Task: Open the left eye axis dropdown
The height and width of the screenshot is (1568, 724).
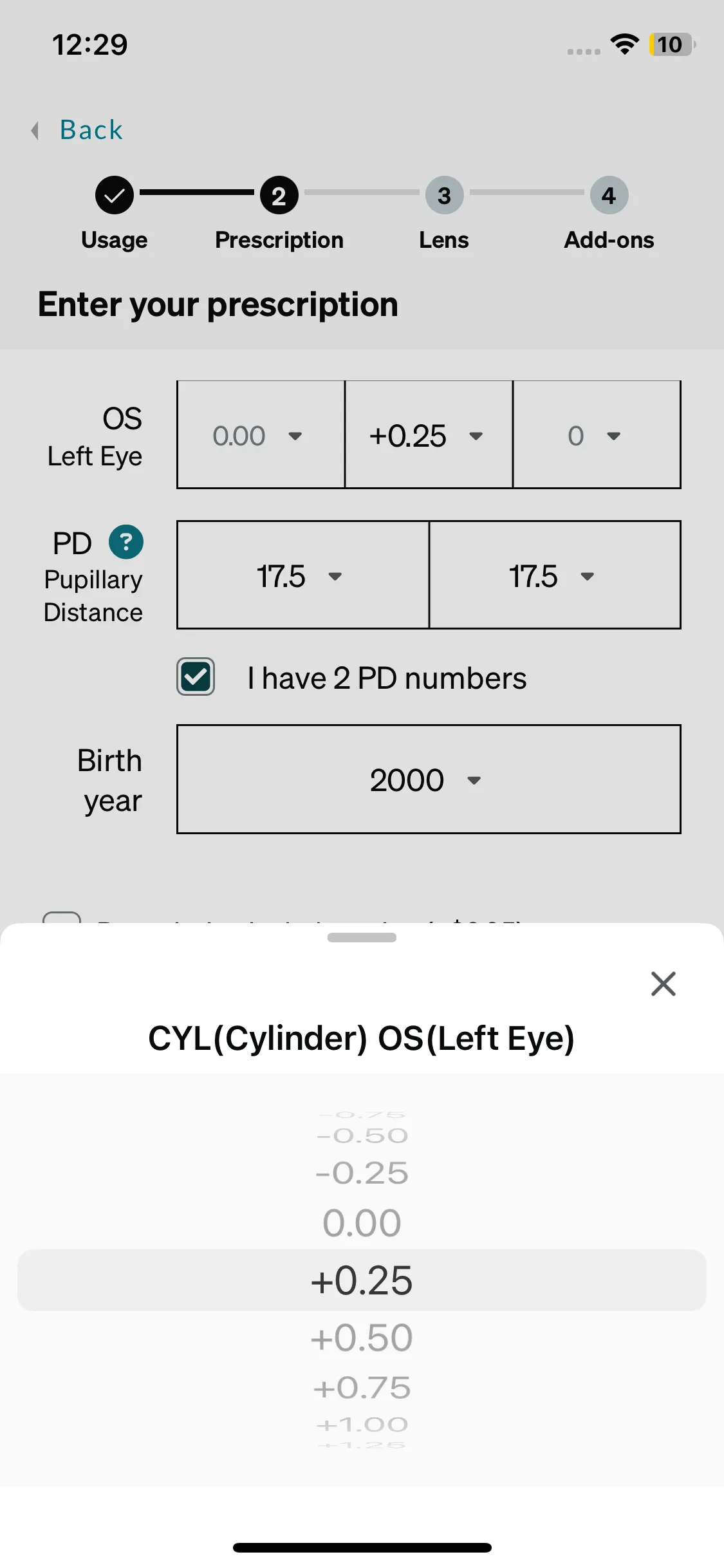Action: [x=596, y=435]
